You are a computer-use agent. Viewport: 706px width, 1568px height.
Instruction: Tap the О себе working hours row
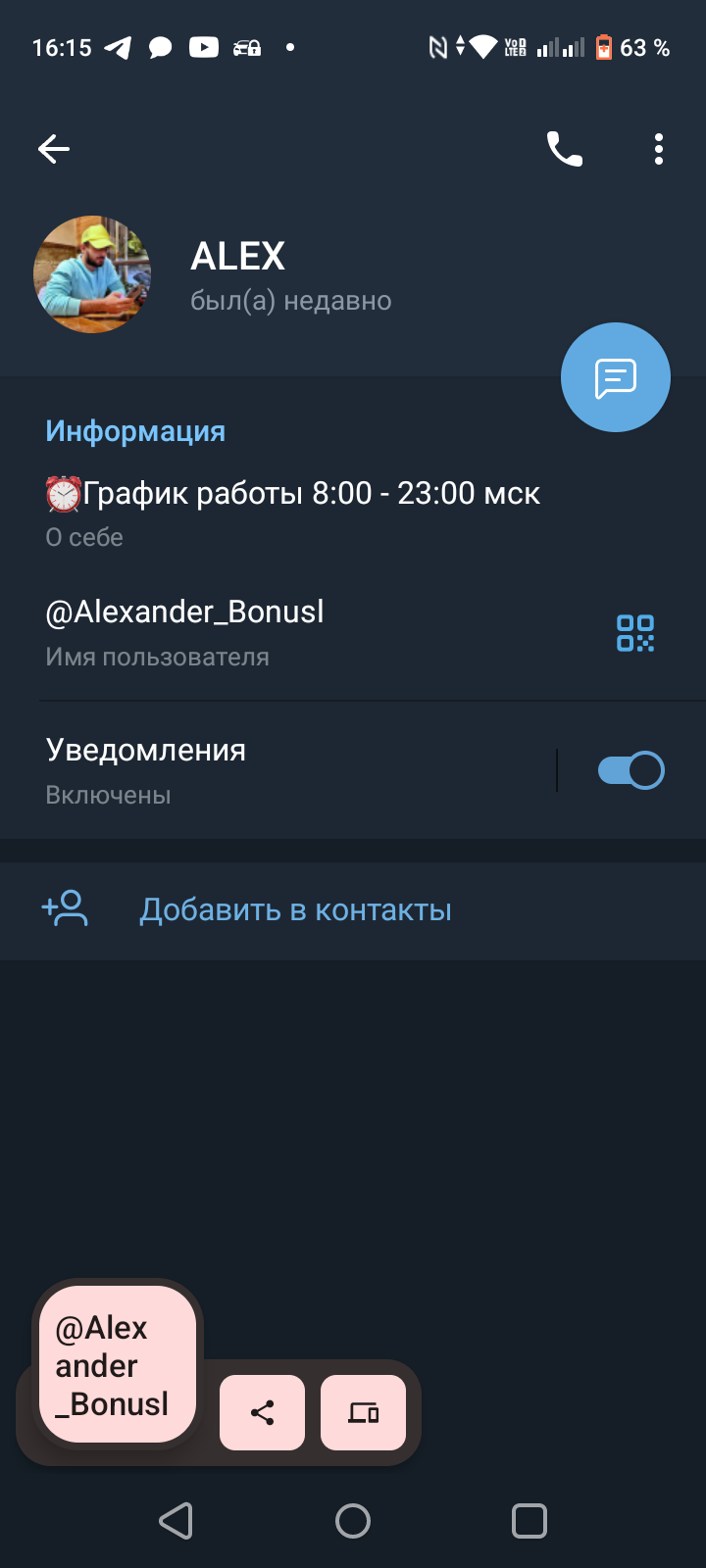coord(294,512)
